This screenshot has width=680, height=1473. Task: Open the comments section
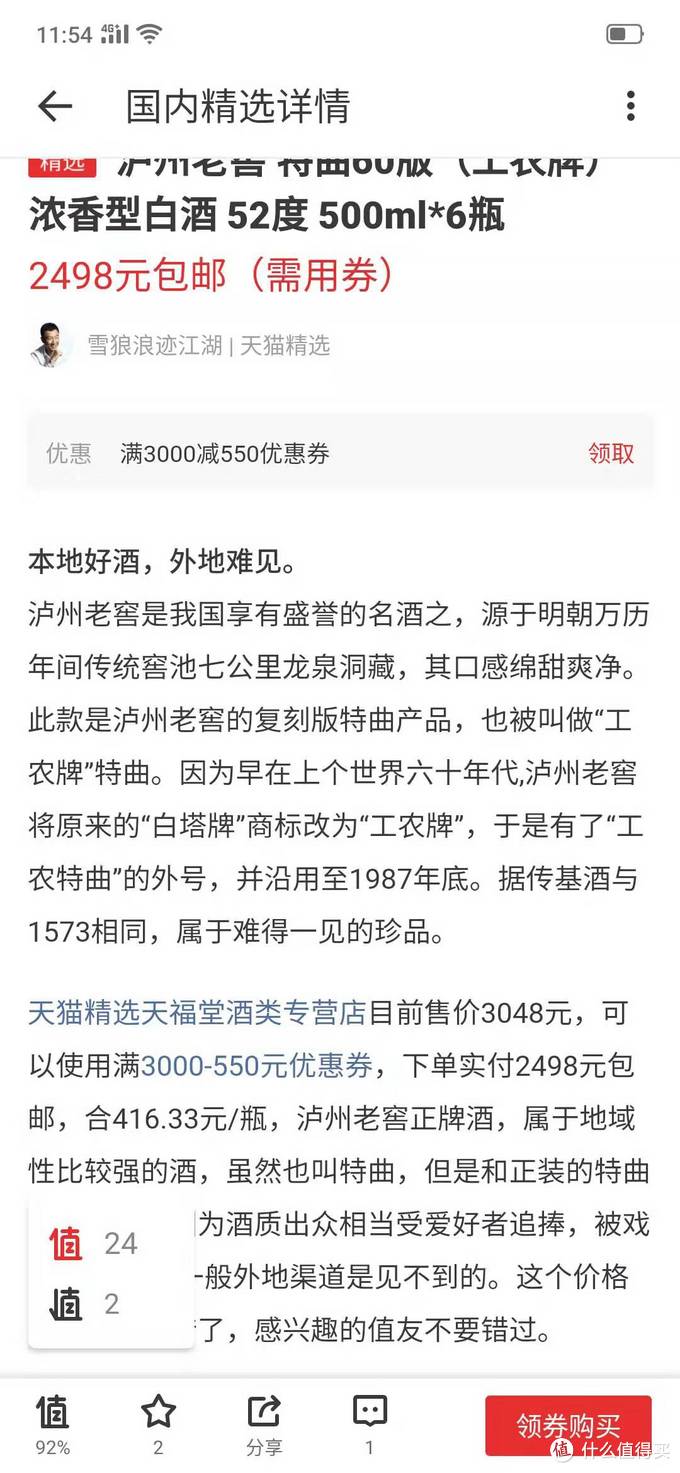369,1423
